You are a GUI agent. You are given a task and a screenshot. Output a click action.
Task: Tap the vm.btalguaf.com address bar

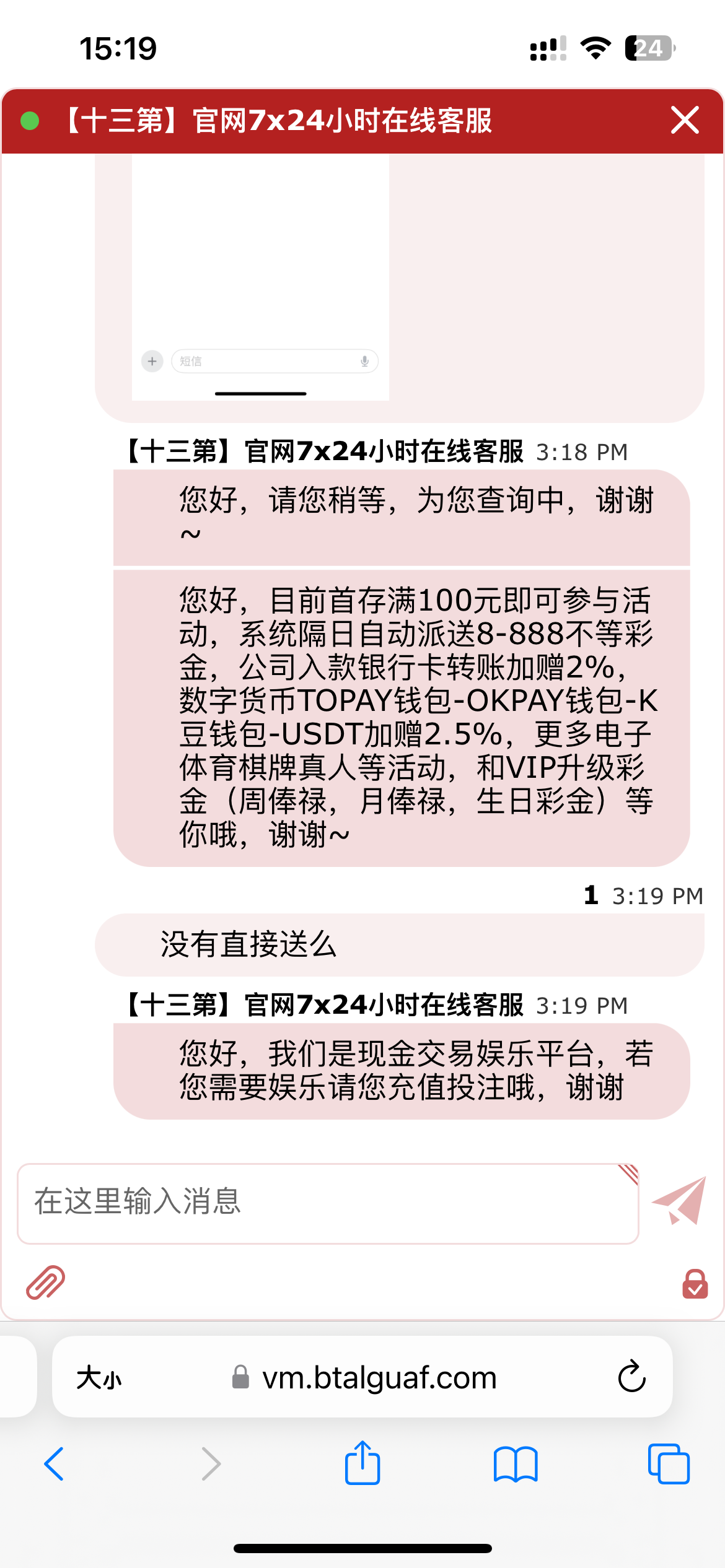(378, 1379)
